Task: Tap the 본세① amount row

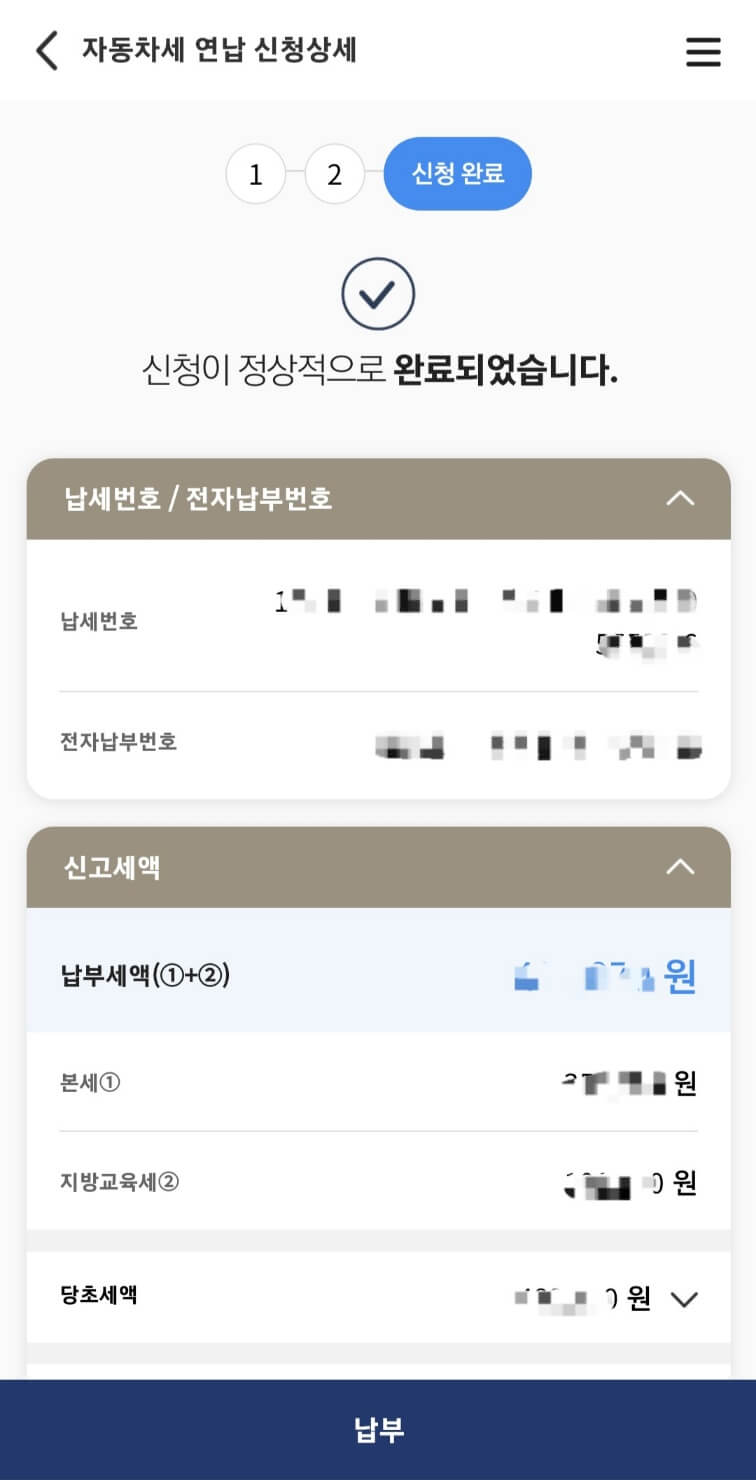Action: click(x=378, y=1082)
